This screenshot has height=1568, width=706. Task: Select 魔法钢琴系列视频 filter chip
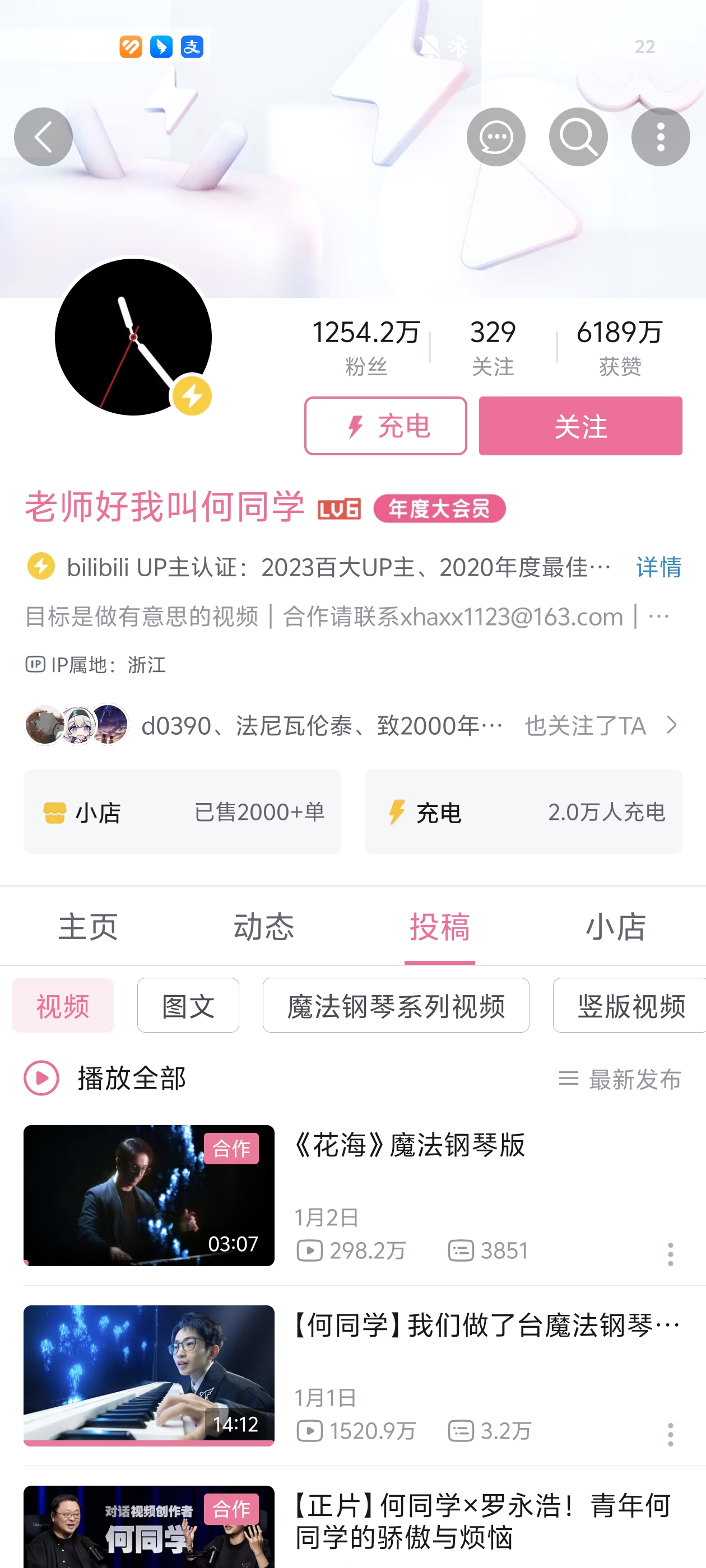point(396,1005)
